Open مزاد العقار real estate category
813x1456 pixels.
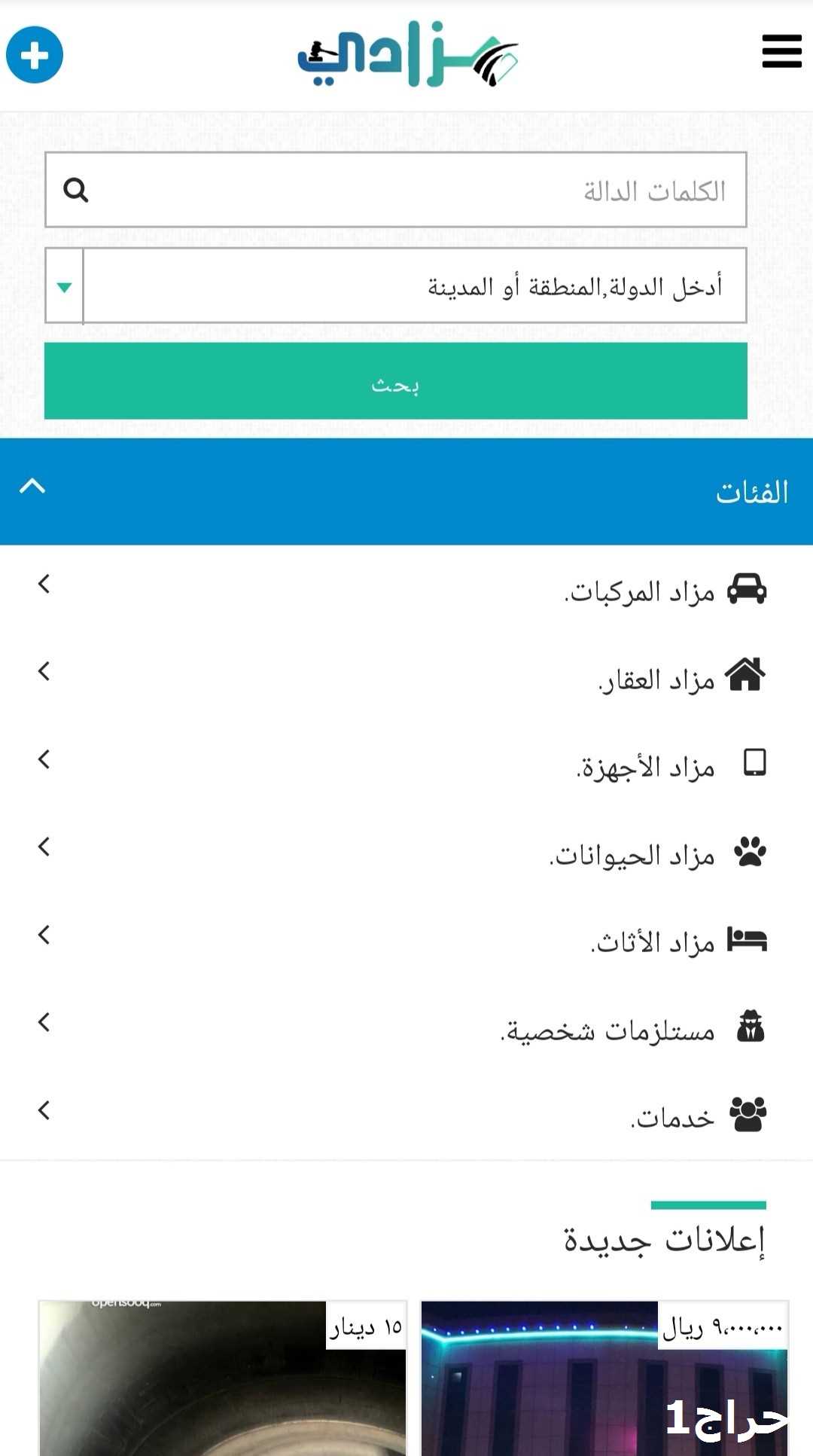point(406,676)
